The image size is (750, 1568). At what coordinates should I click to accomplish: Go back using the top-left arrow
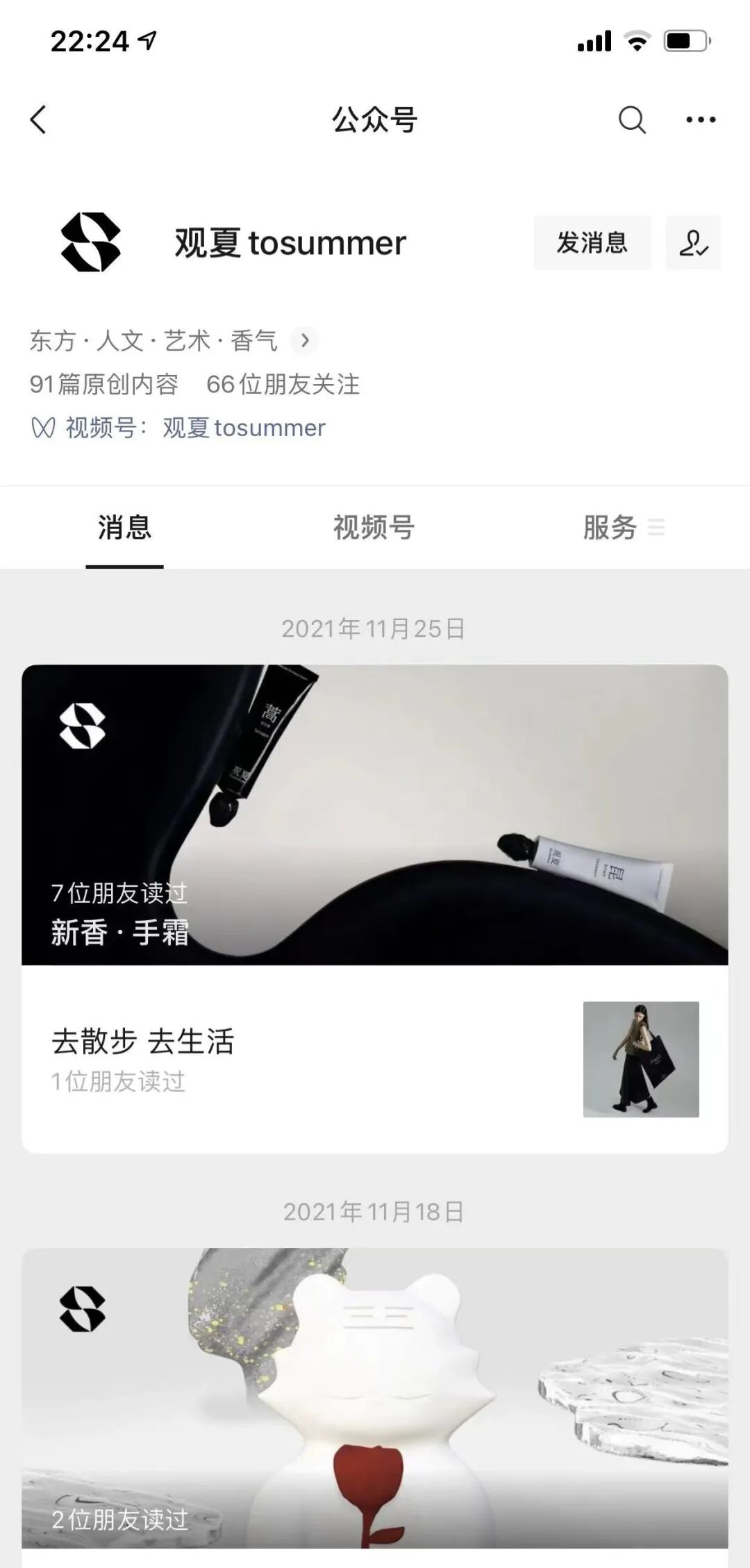(x=39, y=119)
